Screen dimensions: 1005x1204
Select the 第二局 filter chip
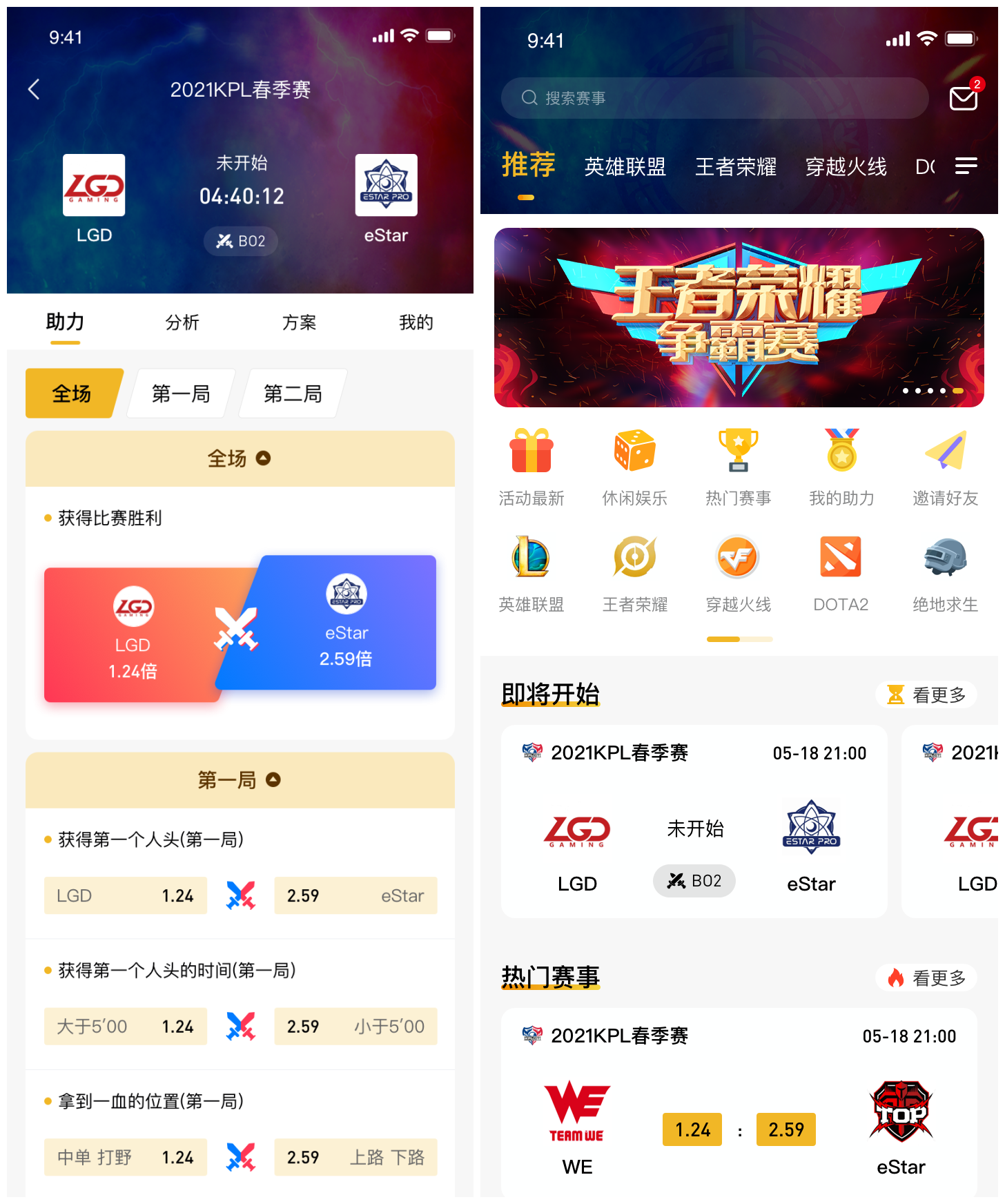tap(292, 393)
